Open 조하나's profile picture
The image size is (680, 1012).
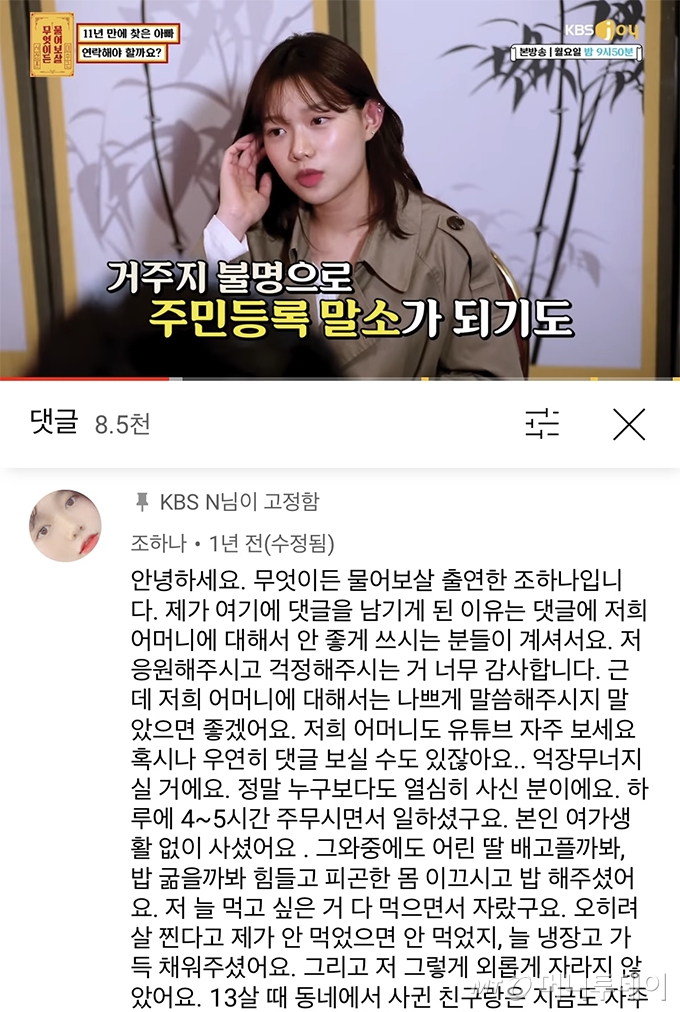coord(65,525)
